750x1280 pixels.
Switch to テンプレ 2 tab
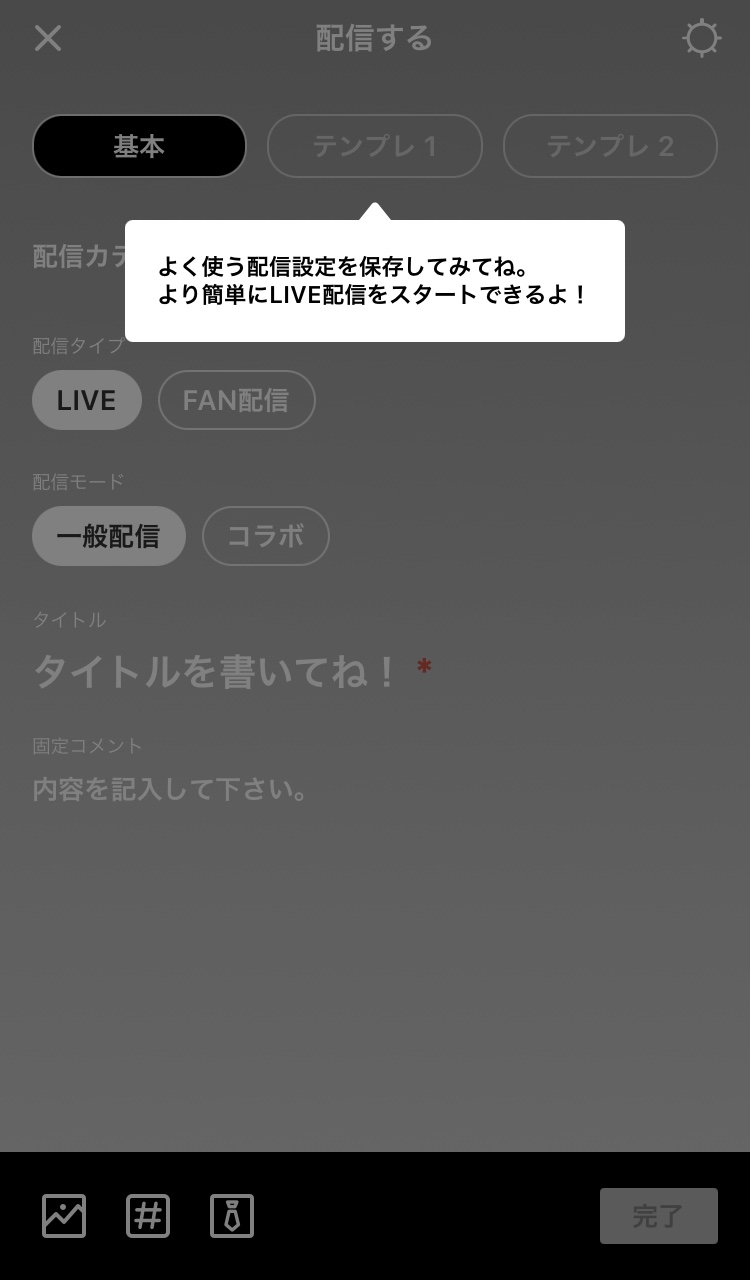point(610,146)
